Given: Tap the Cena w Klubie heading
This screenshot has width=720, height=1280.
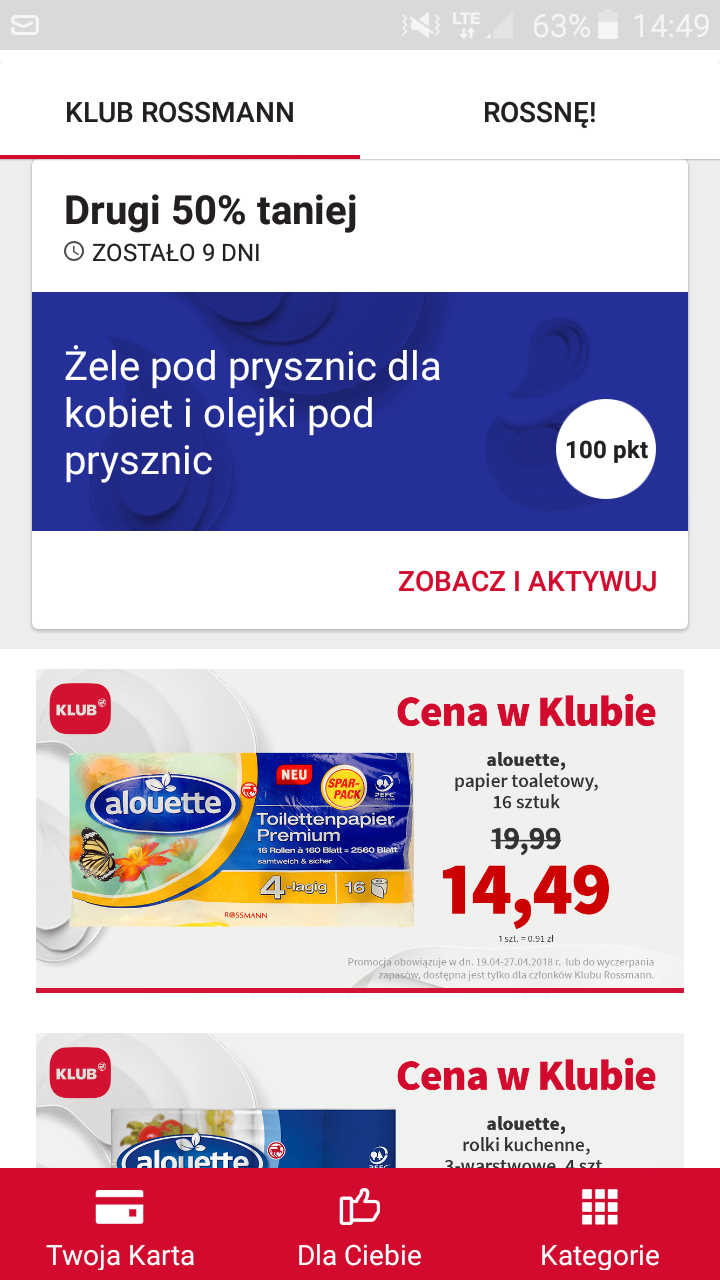Looking at the screenshot, I should [x=527, y=711].
